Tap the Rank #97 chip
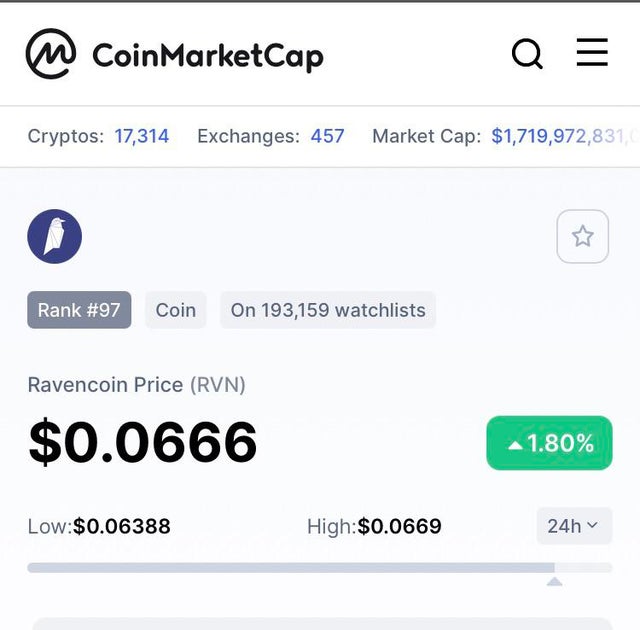The height and width of the screenshot is (630, 640). pyautogui.click(x=79, y=310)
